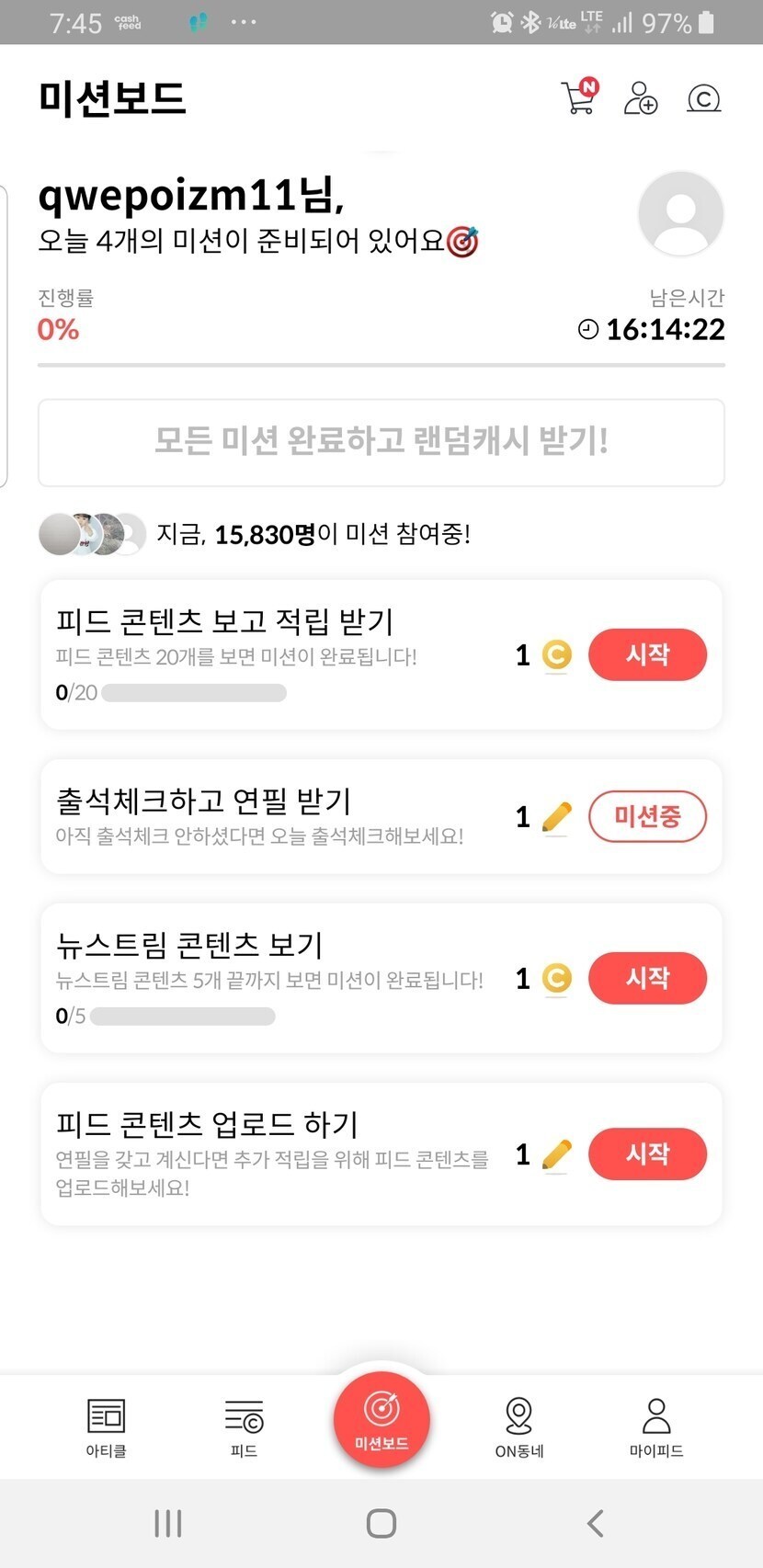This screenshot has height=1568, width=763.
Task: Open the add friend icon
Action: click(640, 97)
